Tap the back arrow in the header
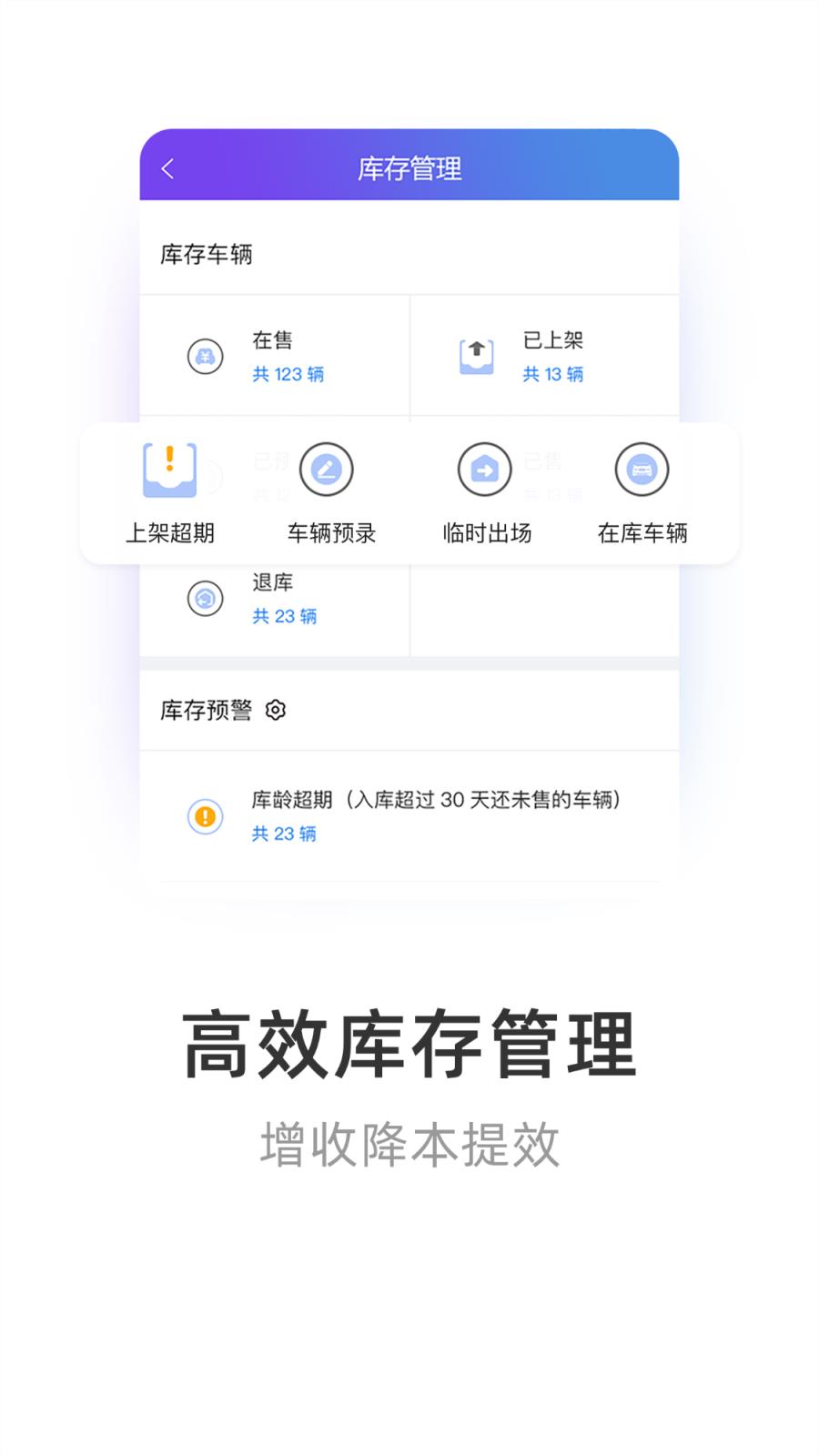The image size is (819, 1456). [167, 167]
